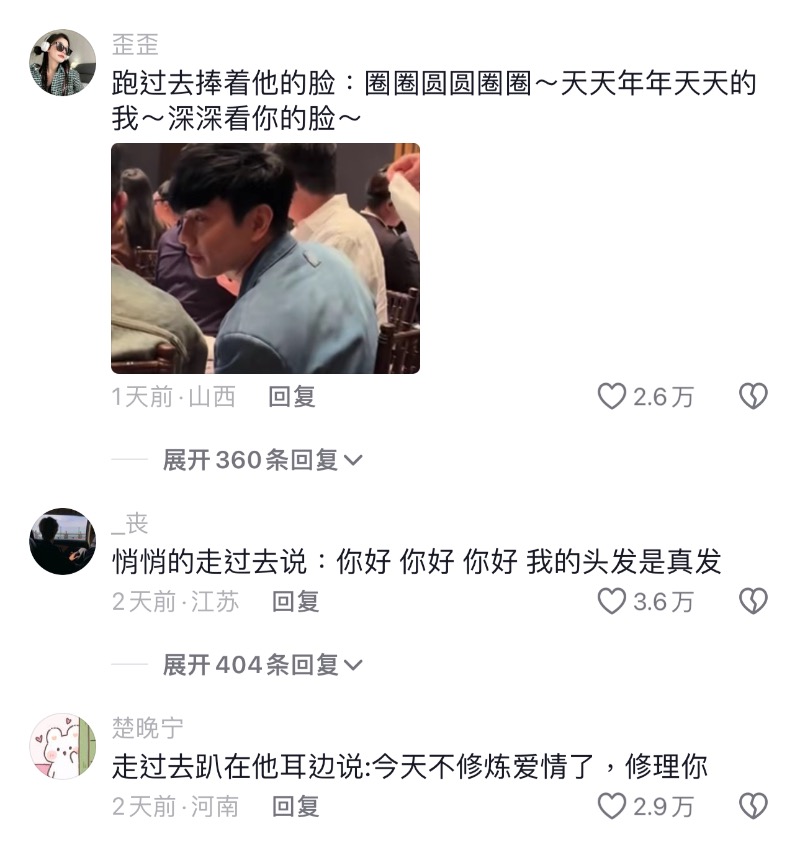Open username 楚晚宁's profile link
The height and width of the screenshot is (847, 800).
(148, 728)
